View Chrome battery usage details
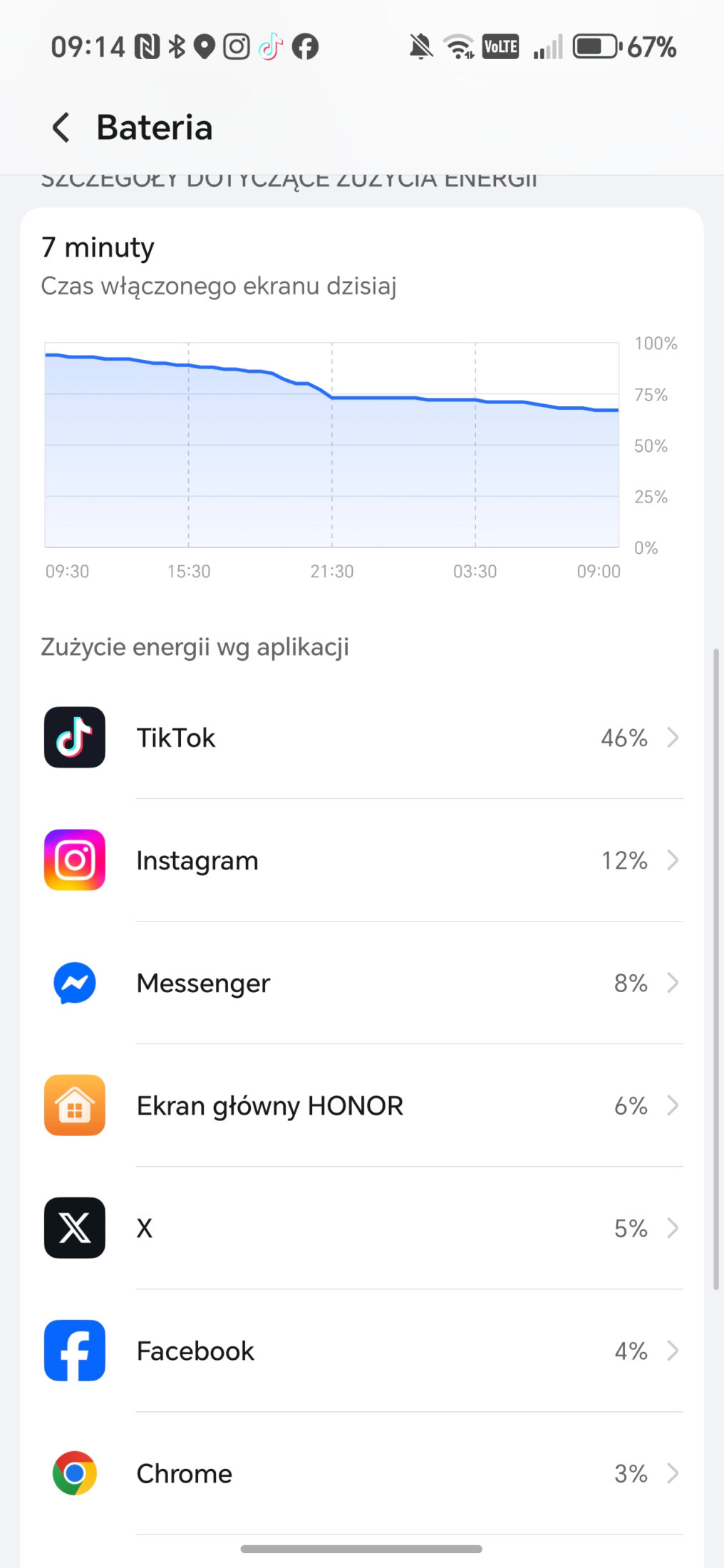Image resolution: width=724 pixels, height=1568 pixels. [x=362, y=1473]
